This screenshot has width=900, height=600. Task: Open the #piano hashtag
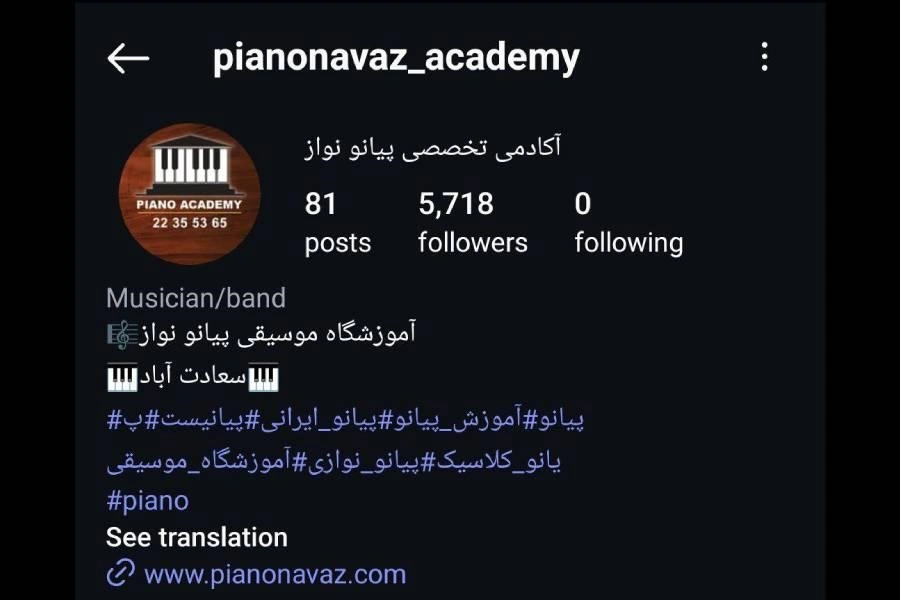point(147,500)
